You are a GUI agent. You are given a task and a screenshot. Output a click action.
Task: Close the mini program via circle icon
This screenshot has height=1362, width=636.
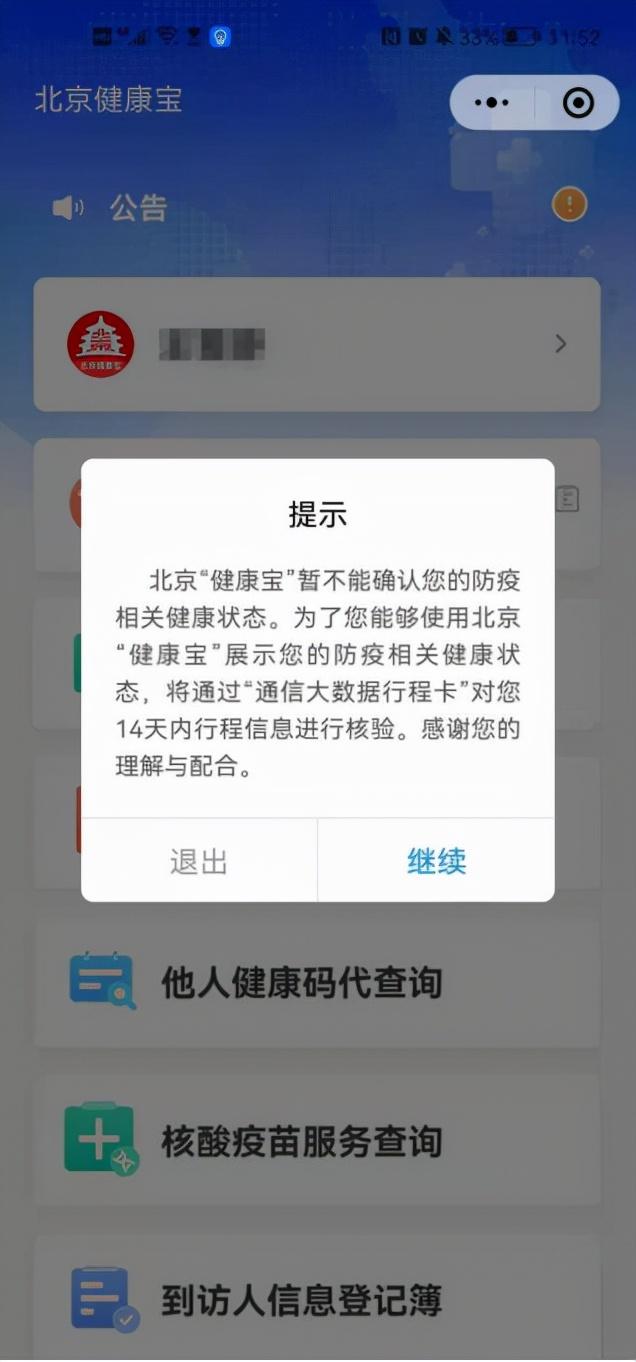[578, 103]
